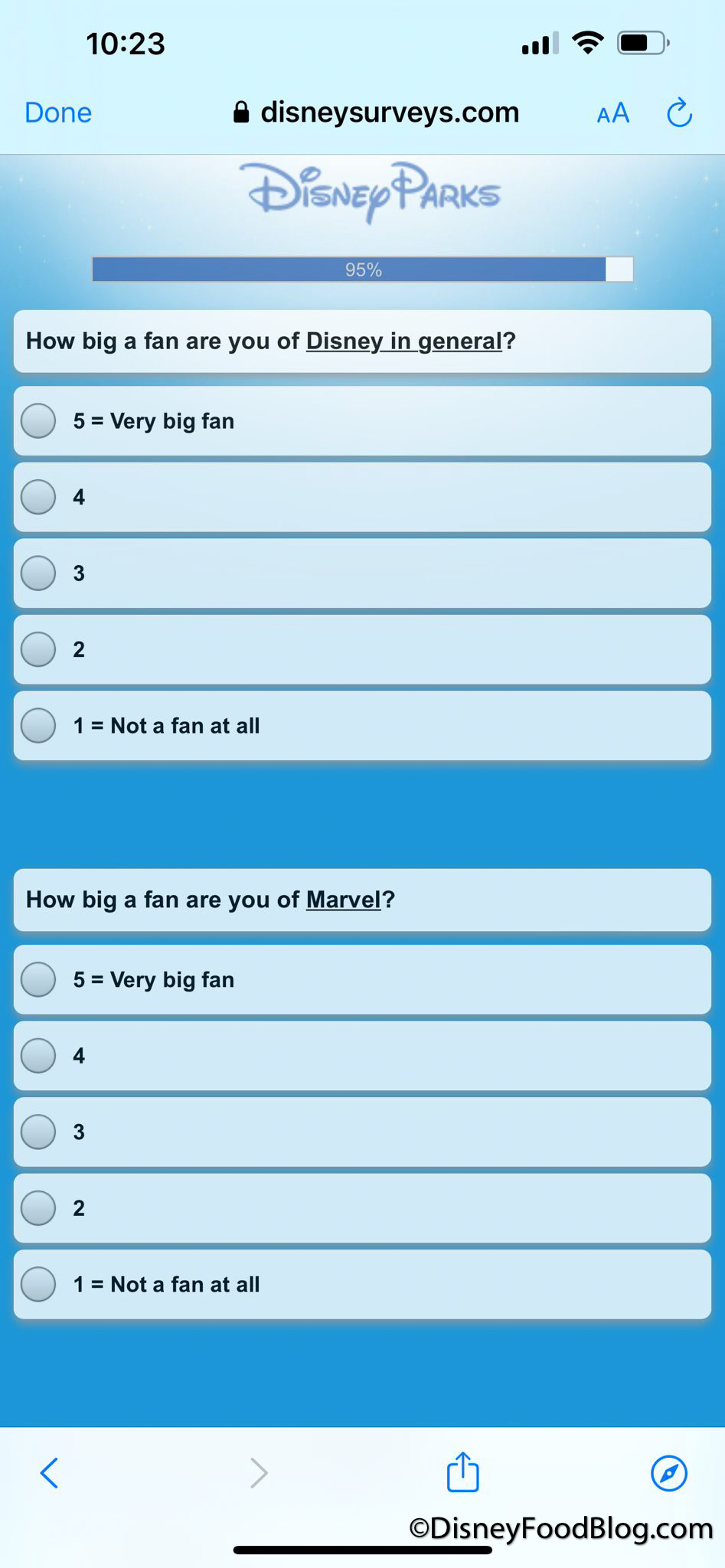Image resolution: width=725 pixels, height=1568 pixels.
Task: Choose rating 3 for Marvel
Action: pos(38,1132)
